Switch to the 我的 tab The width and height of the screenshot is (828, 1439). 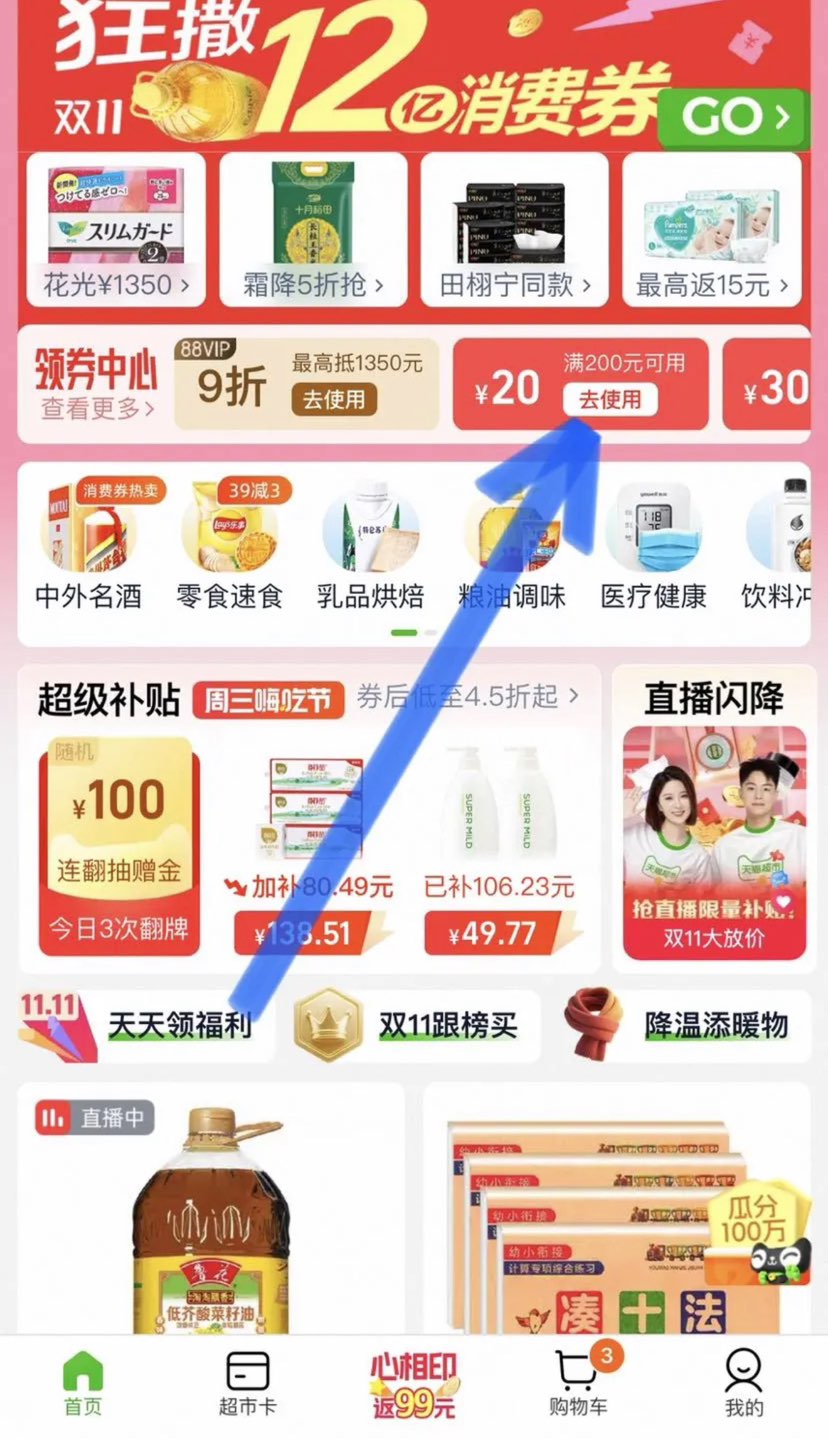click(x=743, y=1384)
